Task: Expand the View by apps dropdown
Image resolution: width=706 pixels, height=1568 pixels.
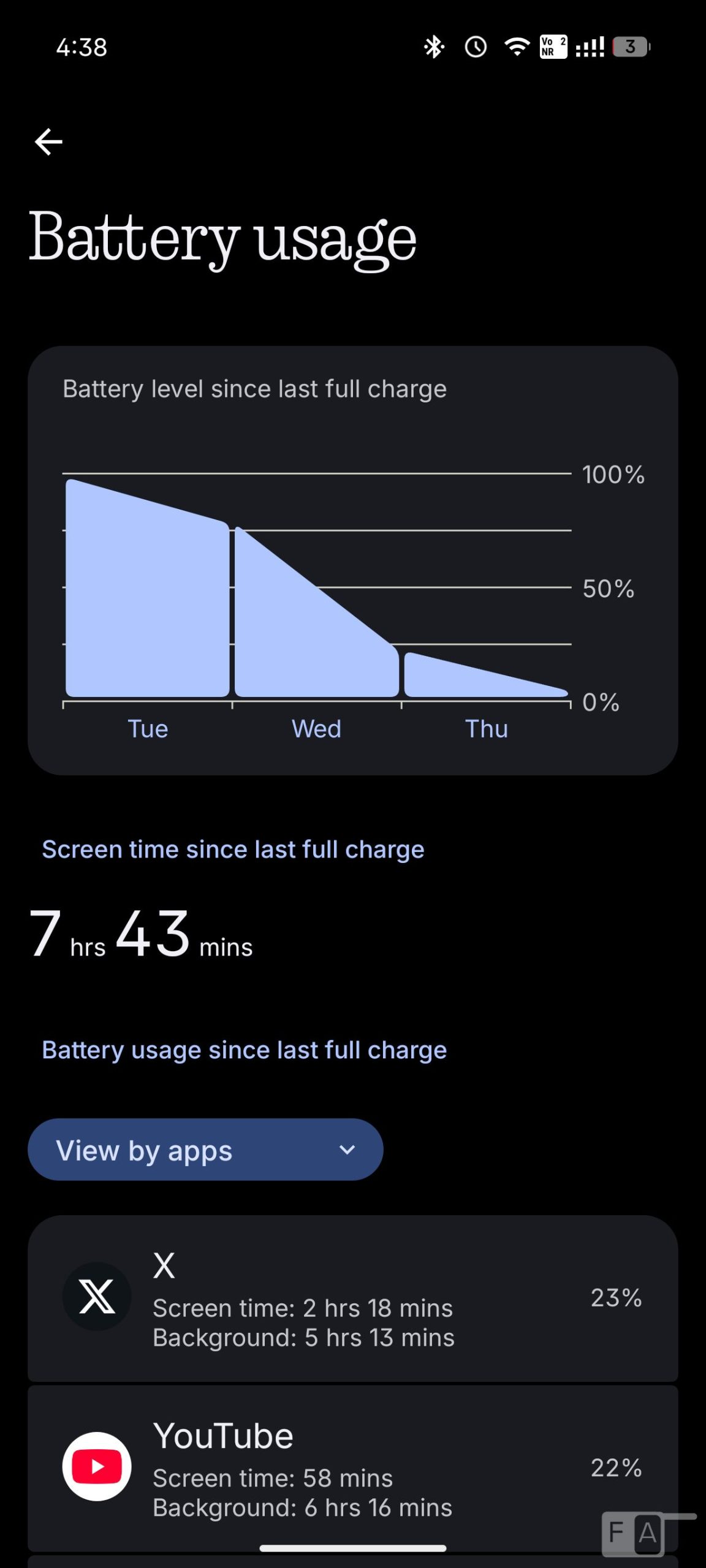Action: point(205,1150)
